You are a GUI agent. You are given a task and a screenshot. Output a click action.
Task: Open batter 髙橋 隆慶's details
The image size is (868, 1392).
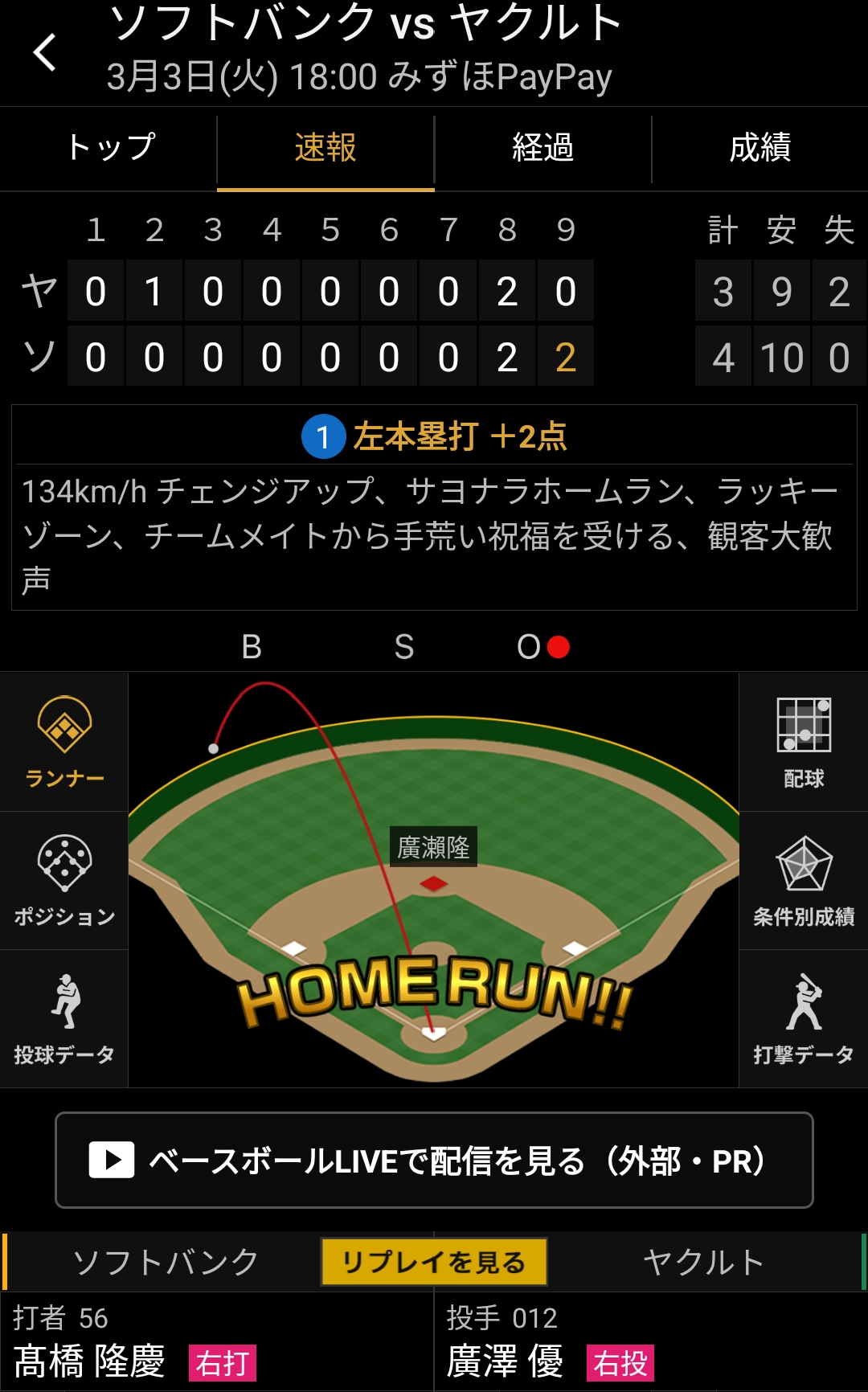(90, 1361)
